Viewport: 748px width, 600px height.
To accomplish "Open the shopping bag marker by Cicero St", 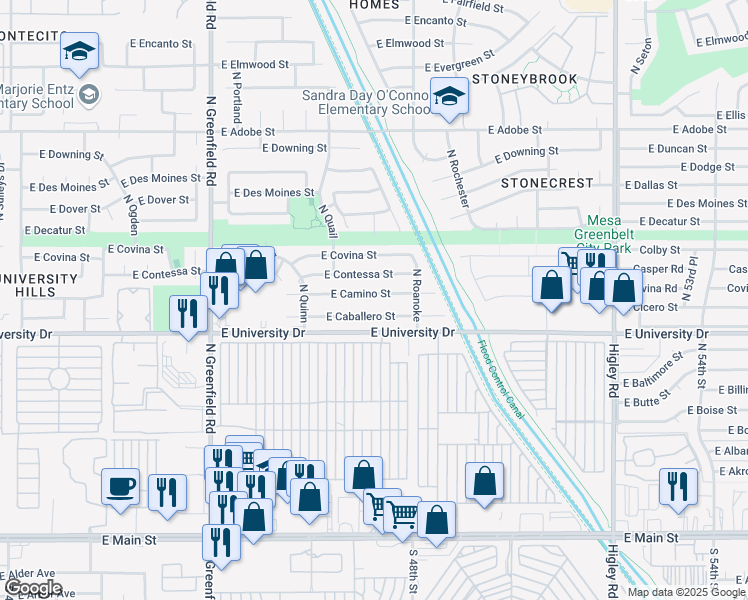I will pyautogui.click(x=623, y=290).
